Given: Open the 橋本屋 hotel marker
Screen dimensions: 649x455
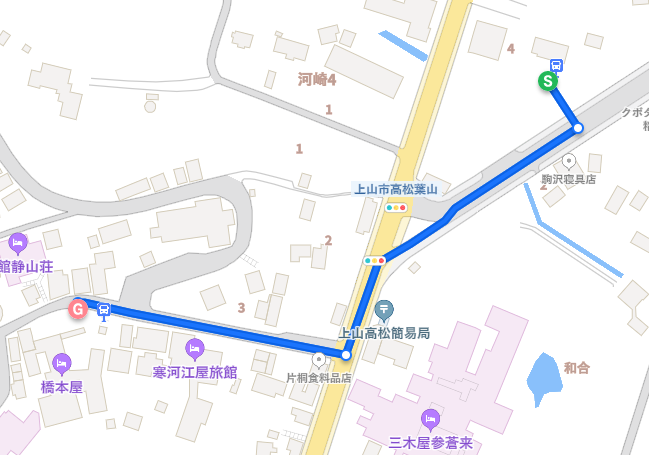Looking at the screenshot, I should (61, 364).
